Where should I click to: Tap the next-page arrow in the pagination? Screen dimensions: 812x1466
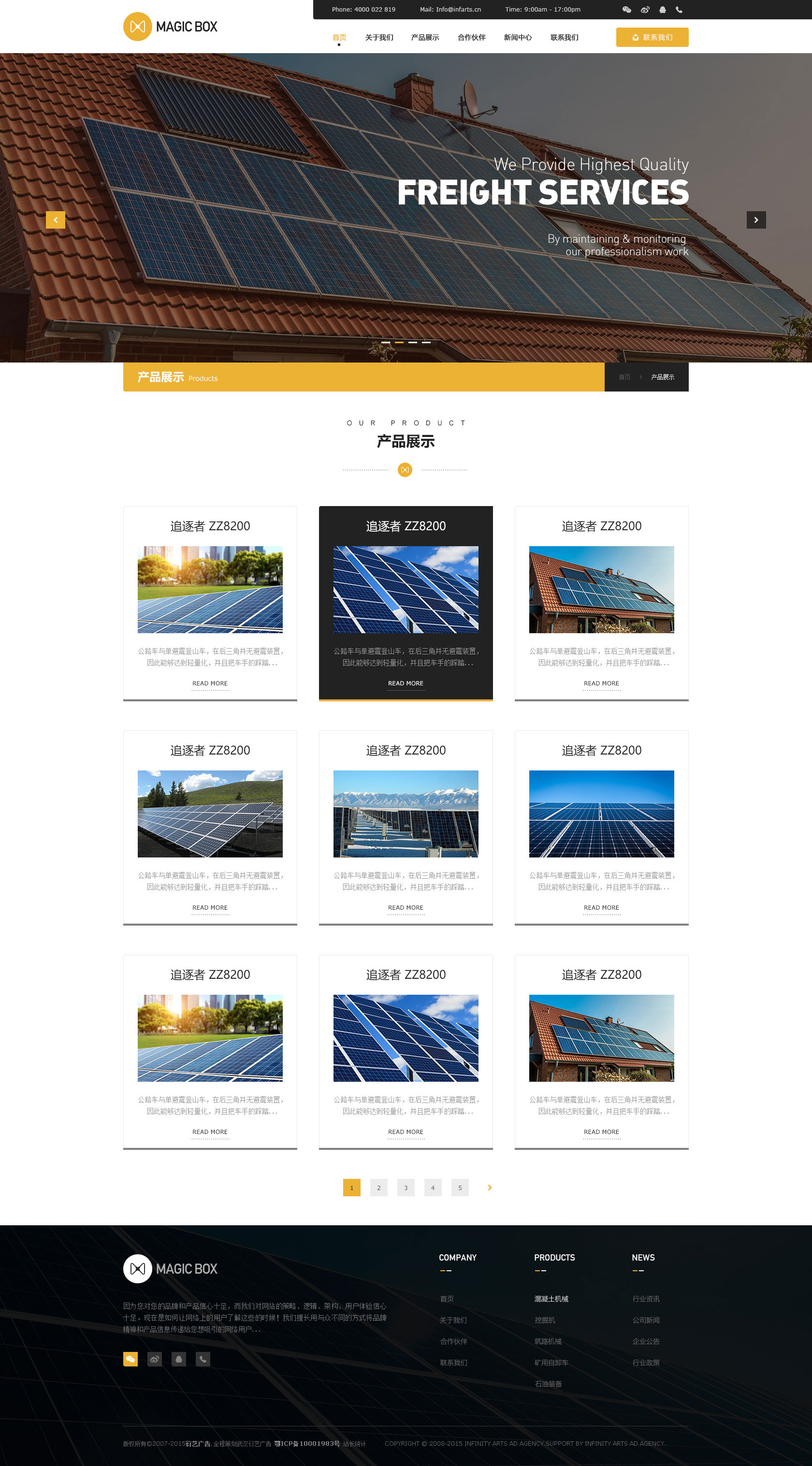pyautogui.click(x=489, y=1187)
